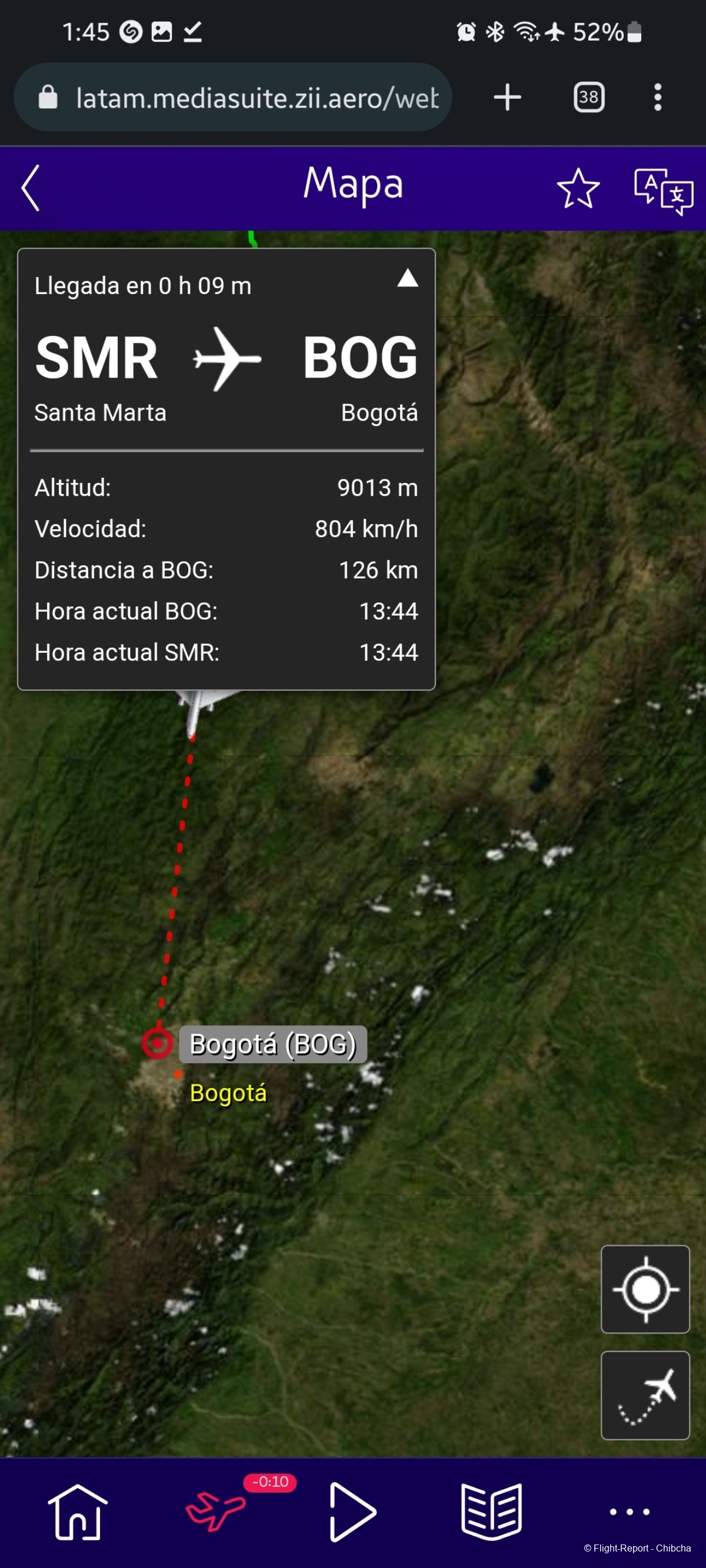Select the Bogotá (BOG) airport marker
The width and height of the screenshot is (706, 1568).
click(158, 1043)
